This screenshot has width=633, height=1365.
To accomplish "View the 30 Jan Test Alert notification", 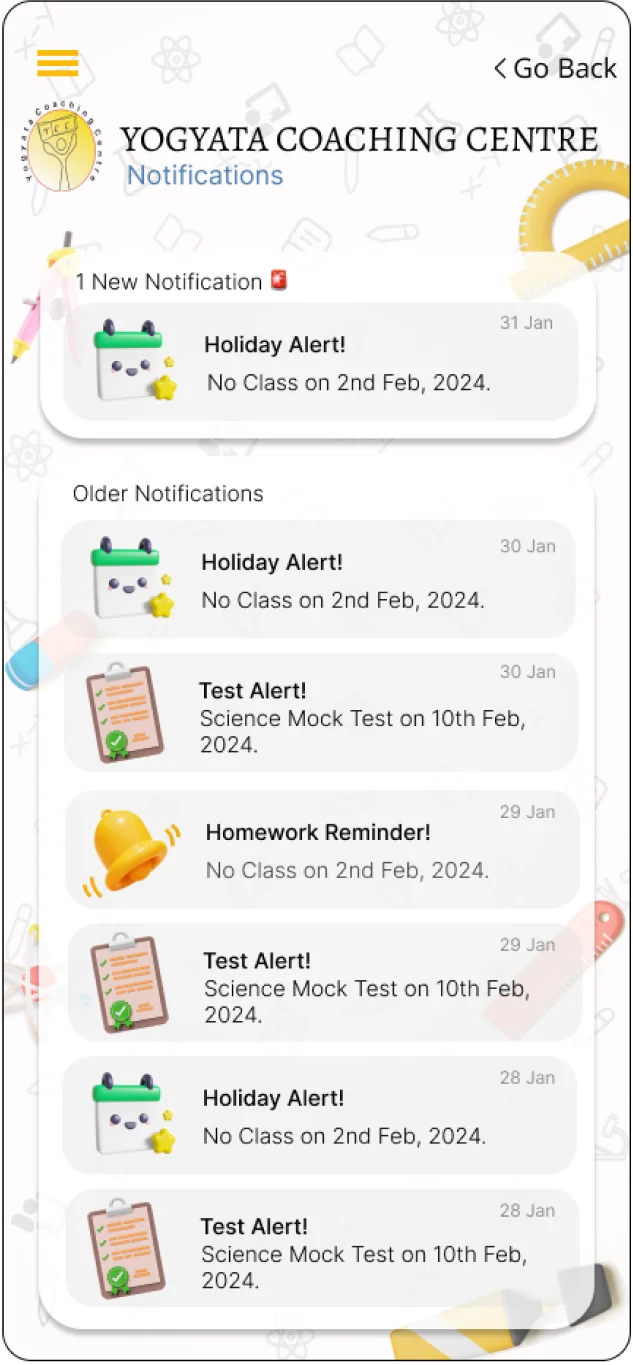I will coord(321,712).
